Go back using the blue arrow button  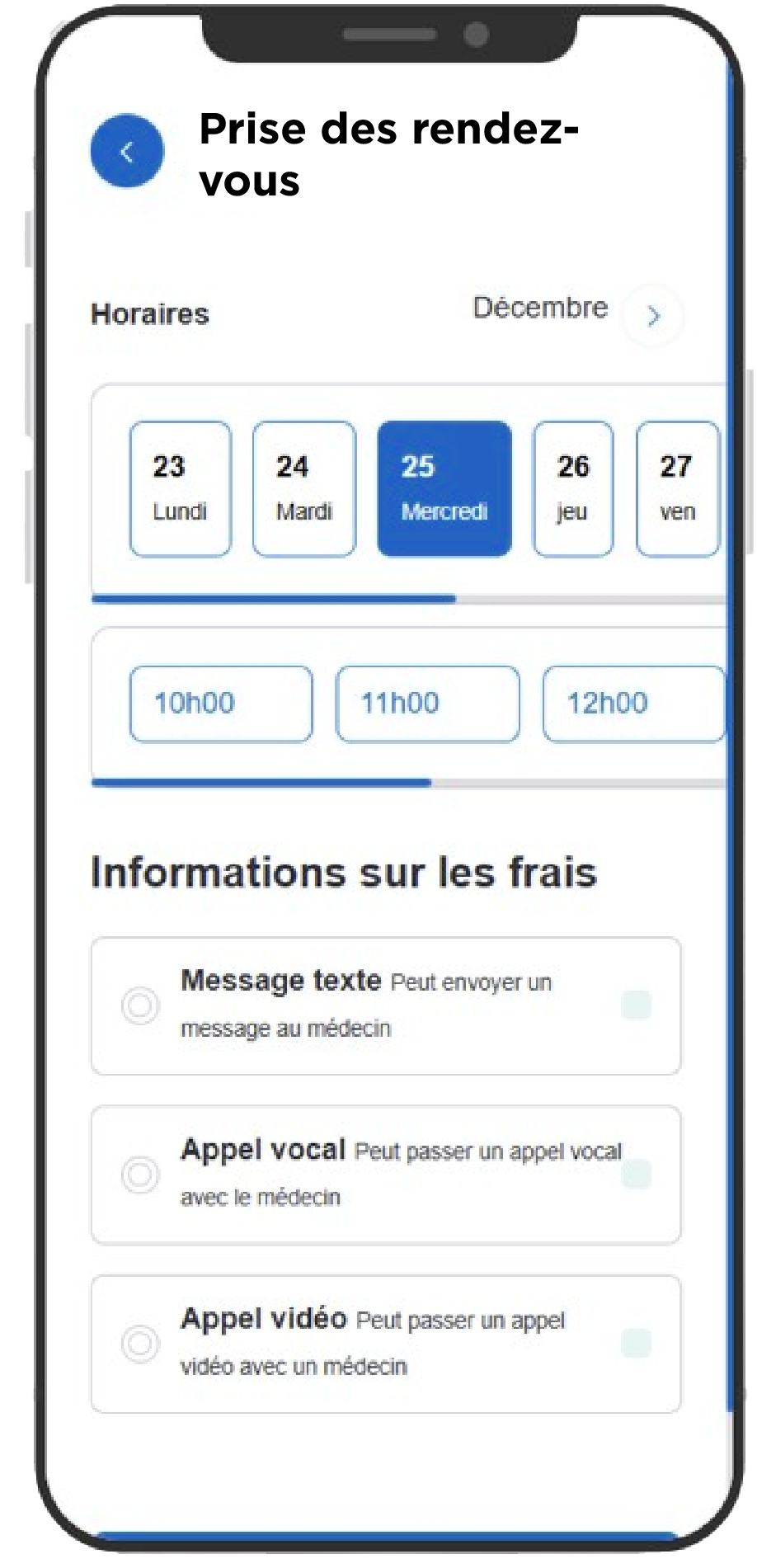click(x=127, y=152)
